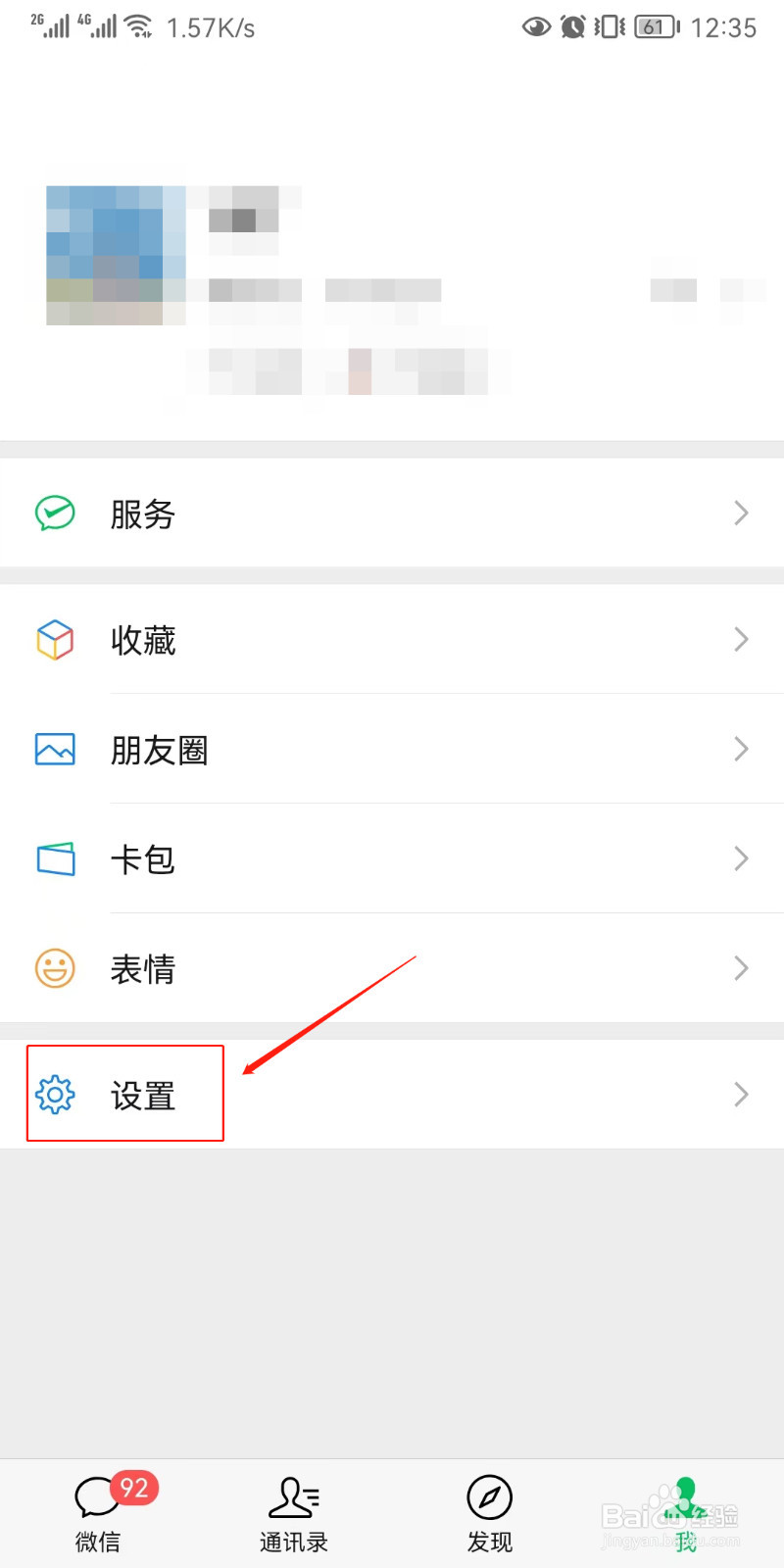Click the Settings gear icon
Screen dimensions: 784x1568
(55, 1095)
